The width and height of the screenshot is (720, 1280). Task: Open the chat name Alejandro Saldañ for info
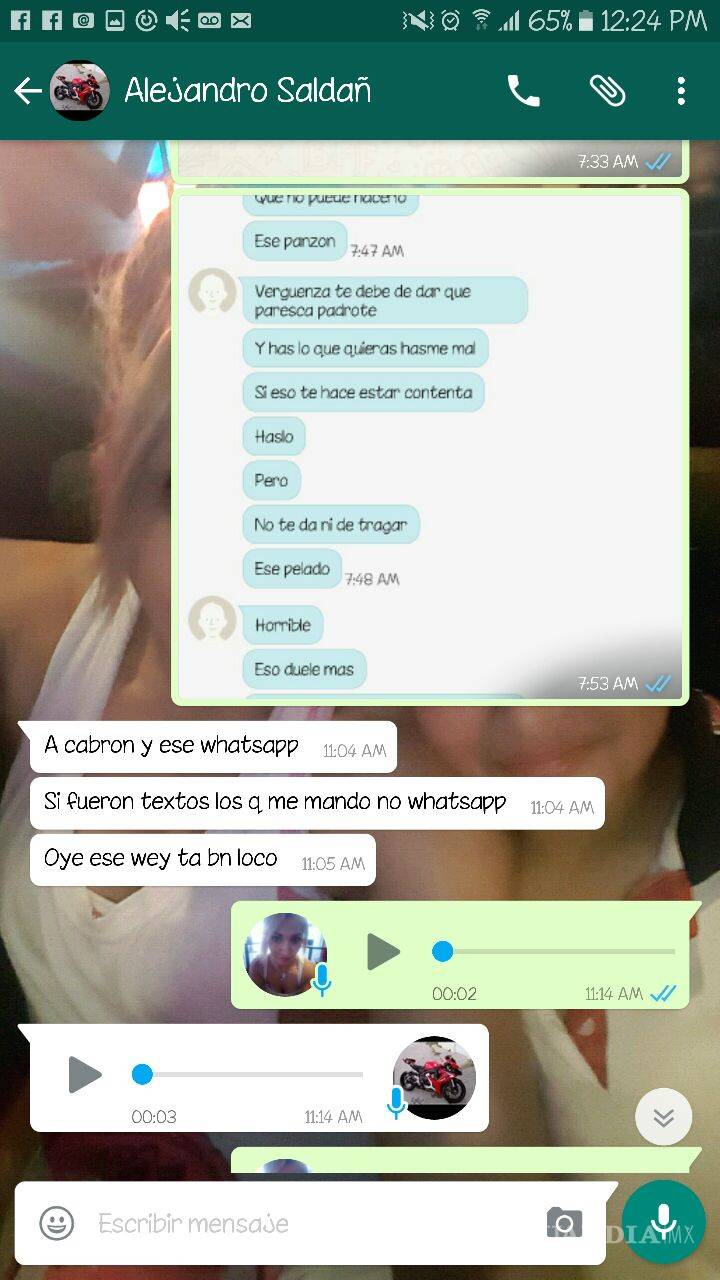(x=248, y=92)
